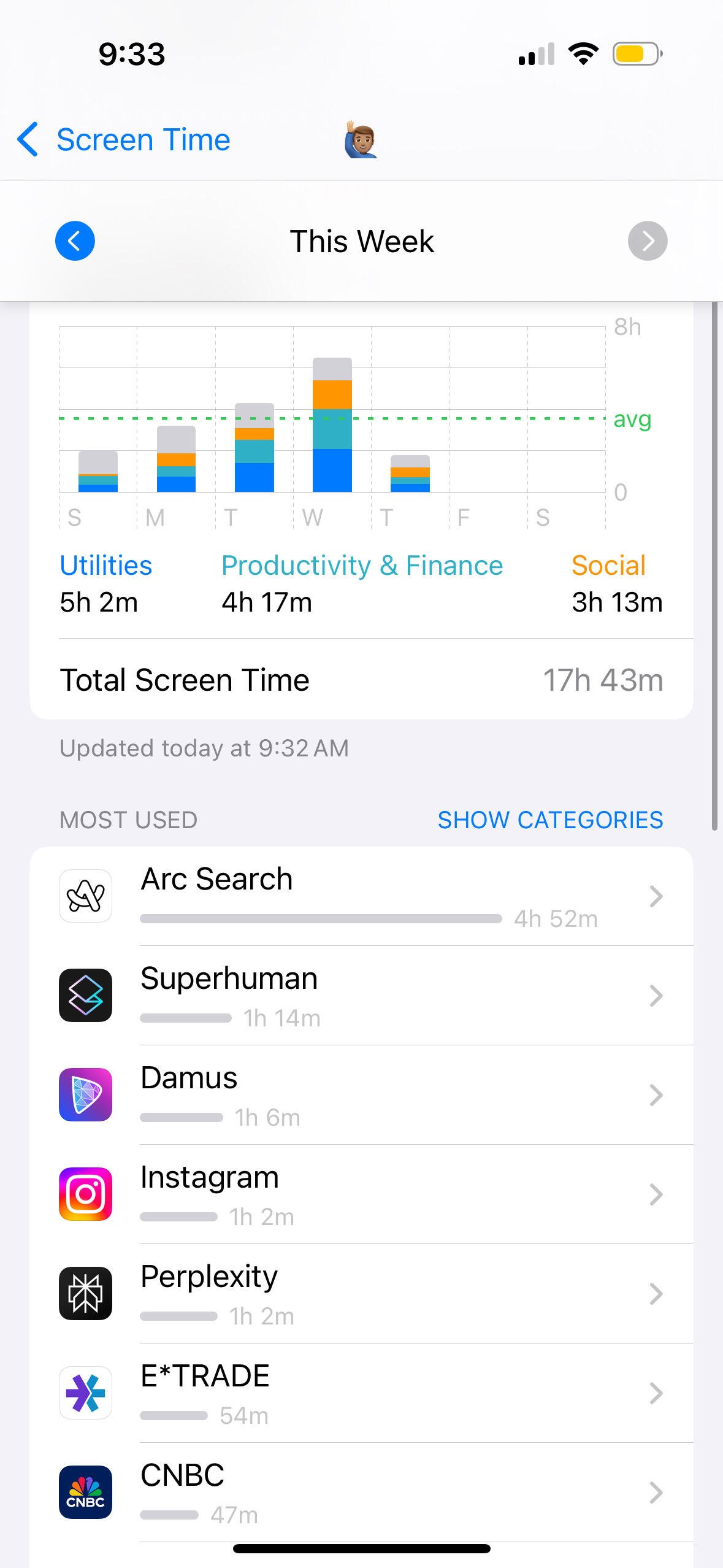
Task: Tap the greyed-out next week arrow
Action: click(x=648, y=241)
